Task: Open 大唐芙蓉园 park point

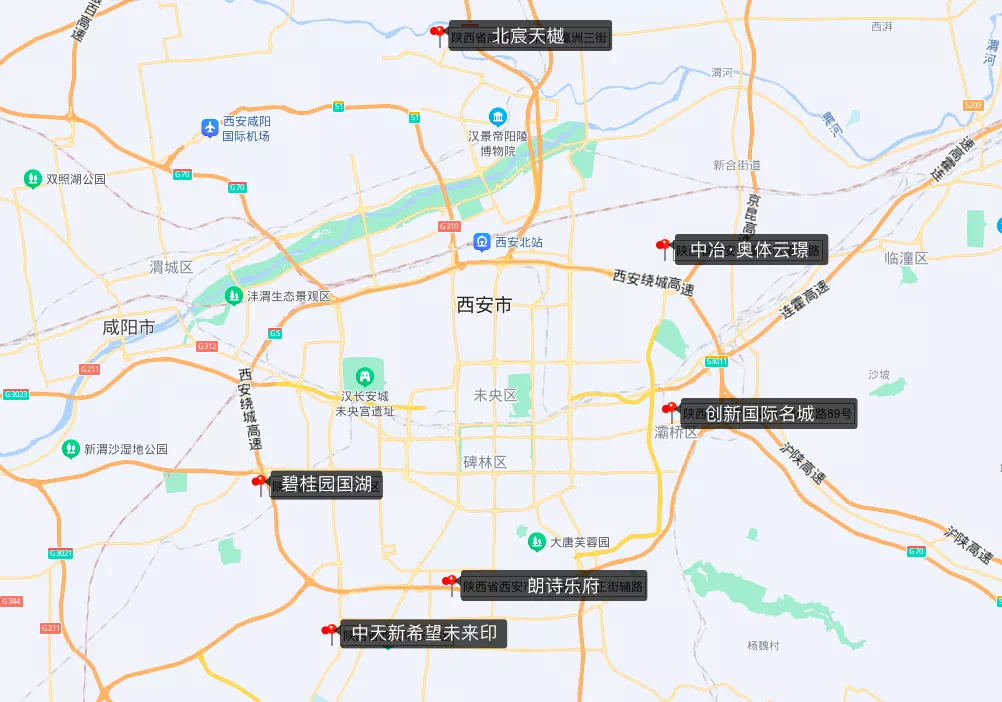Action: 537,542
